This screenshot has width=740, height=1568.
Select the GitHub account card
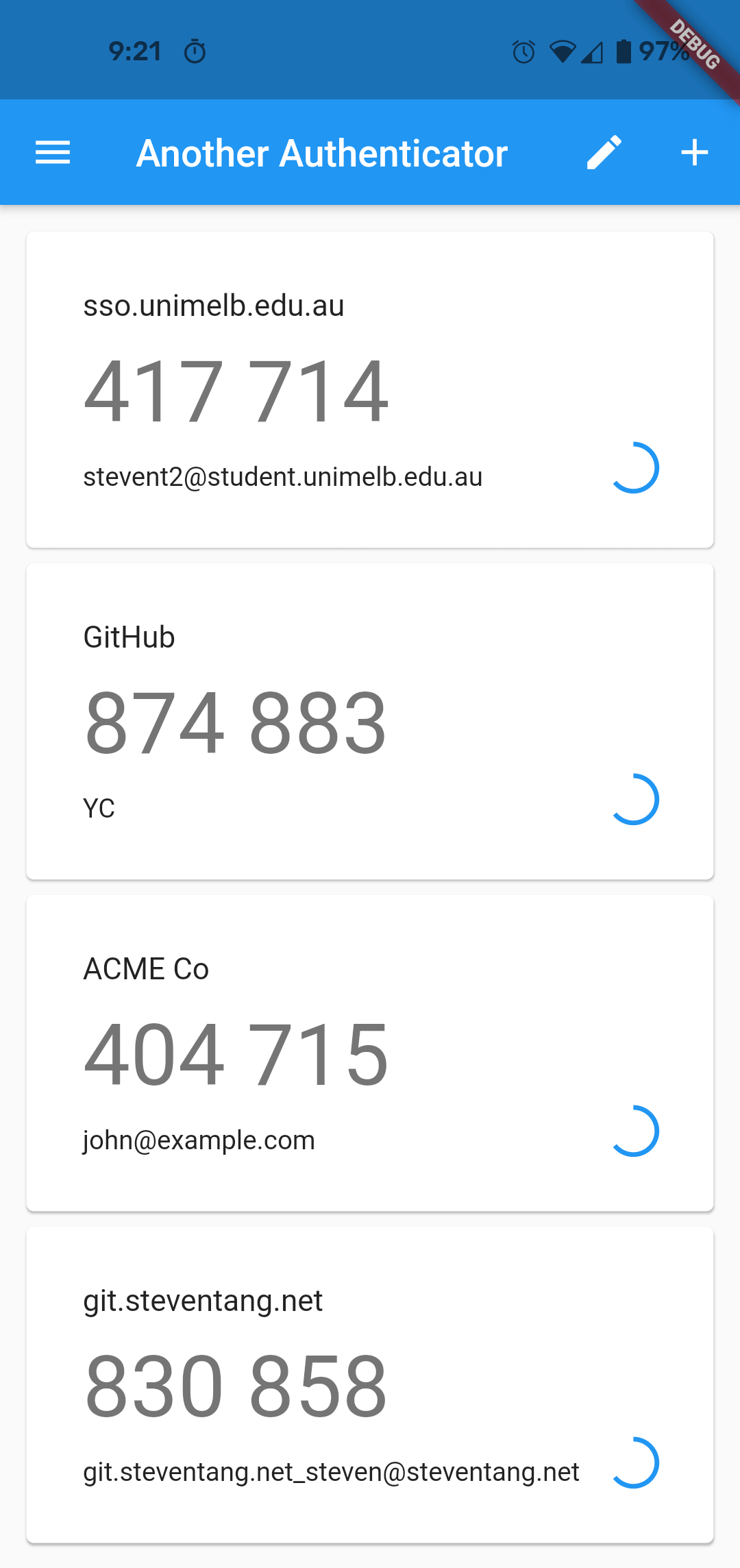370,720
